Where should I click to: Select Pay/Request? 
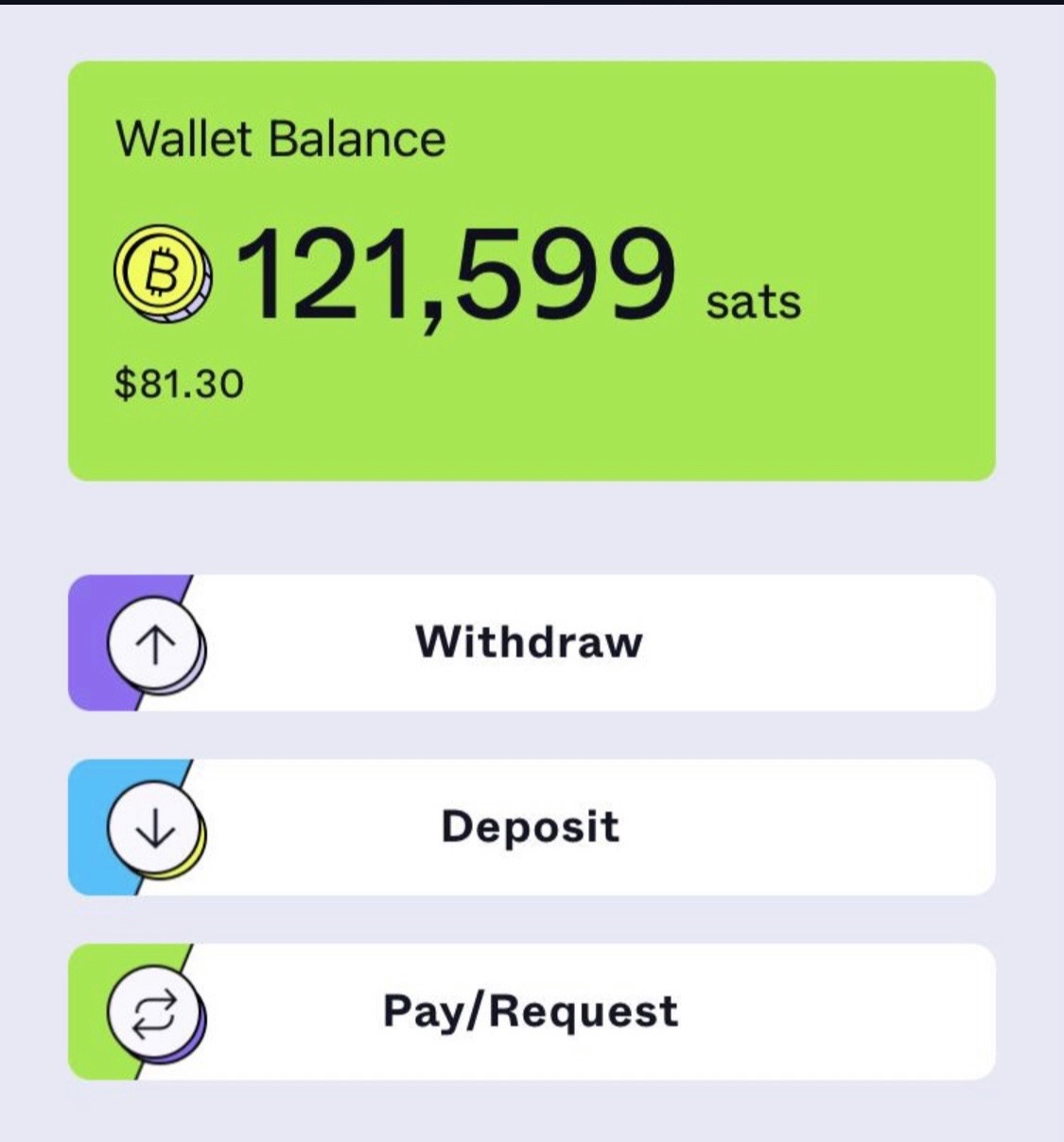point(531,1011)
